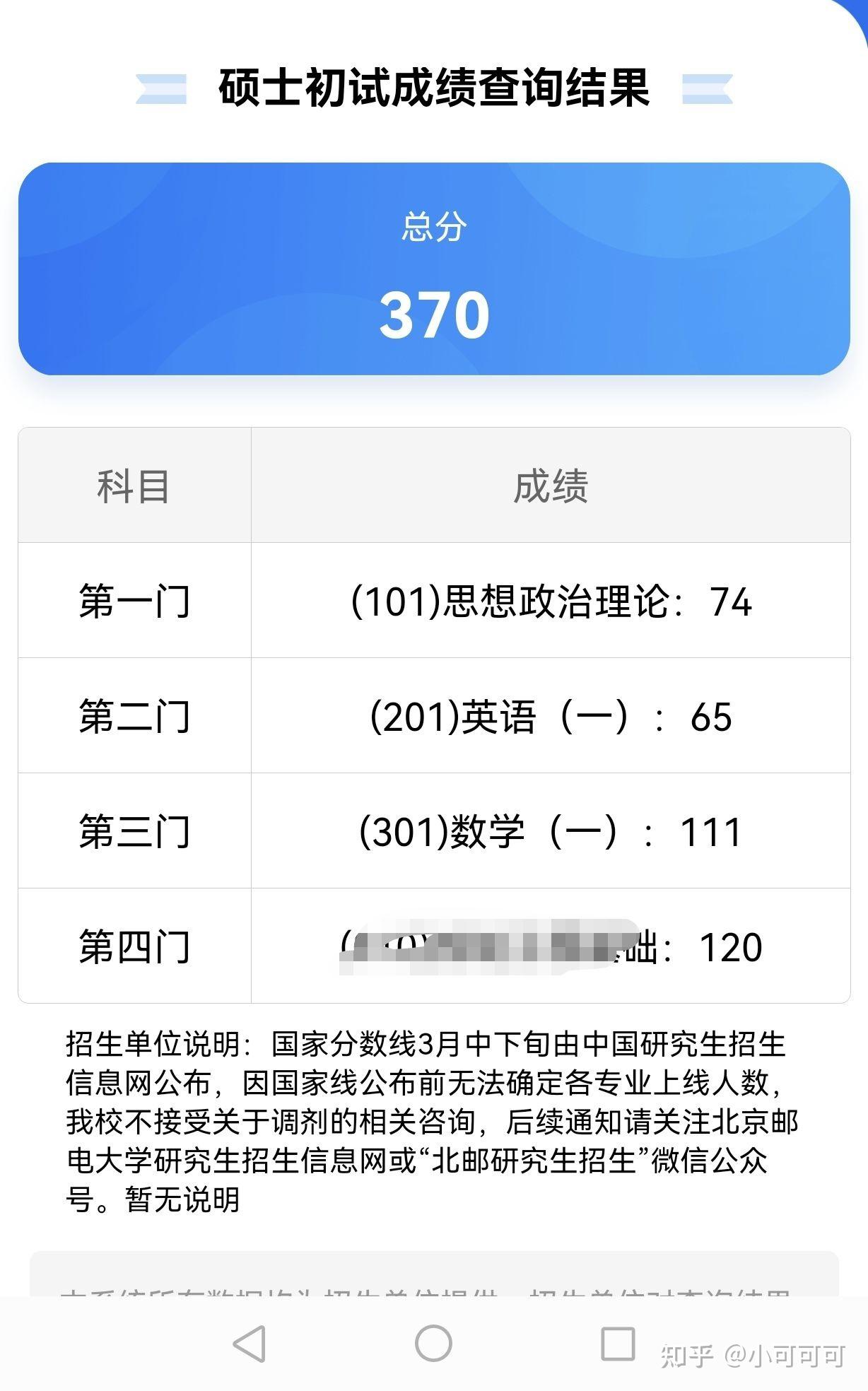The width and height of the screenshot is (868, 1391).
Task: Click the score value 370
Action: click(434, 313)
